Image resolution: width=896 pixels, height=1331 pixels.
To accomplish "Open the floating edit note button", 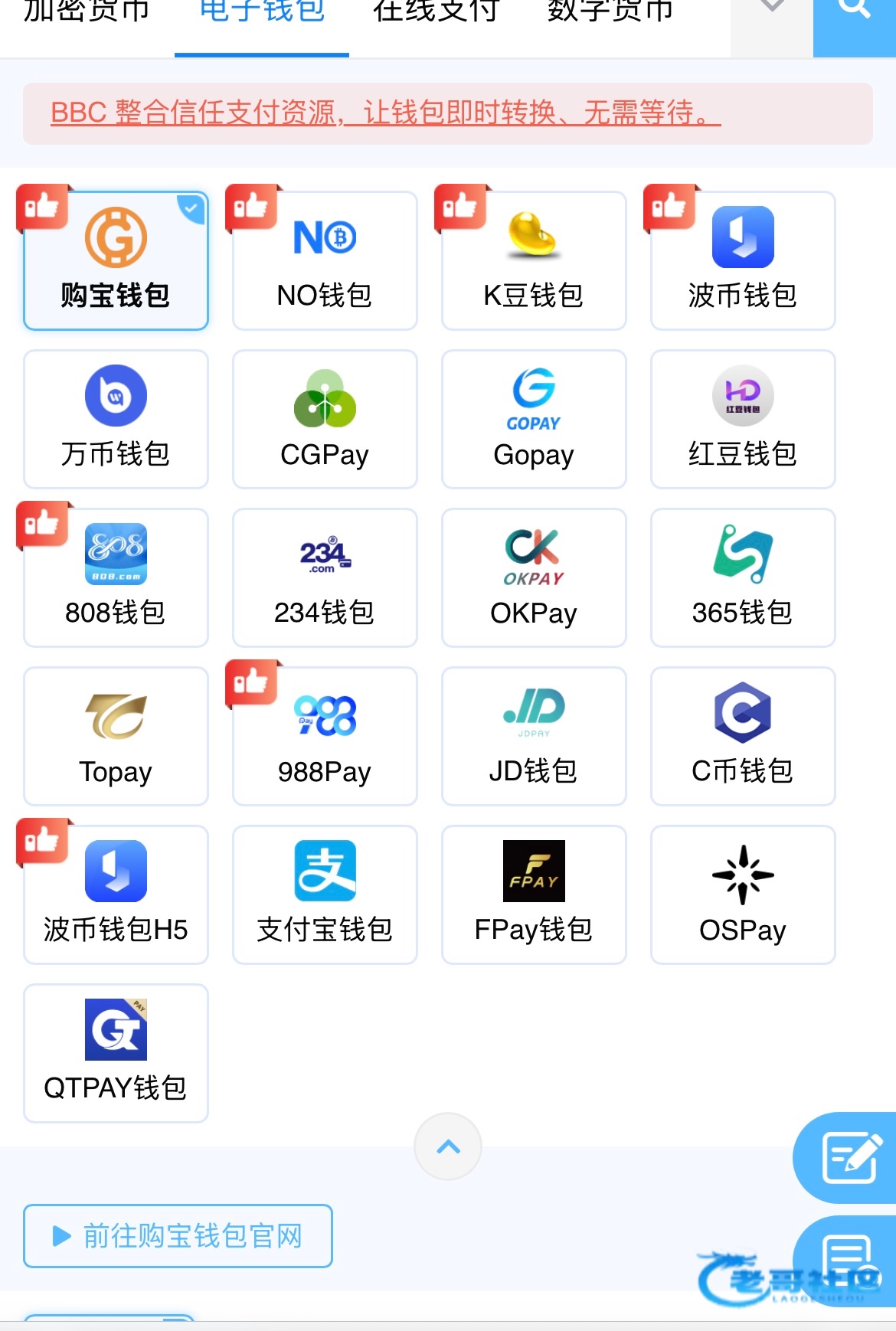I will click(x=849, y=1157).
